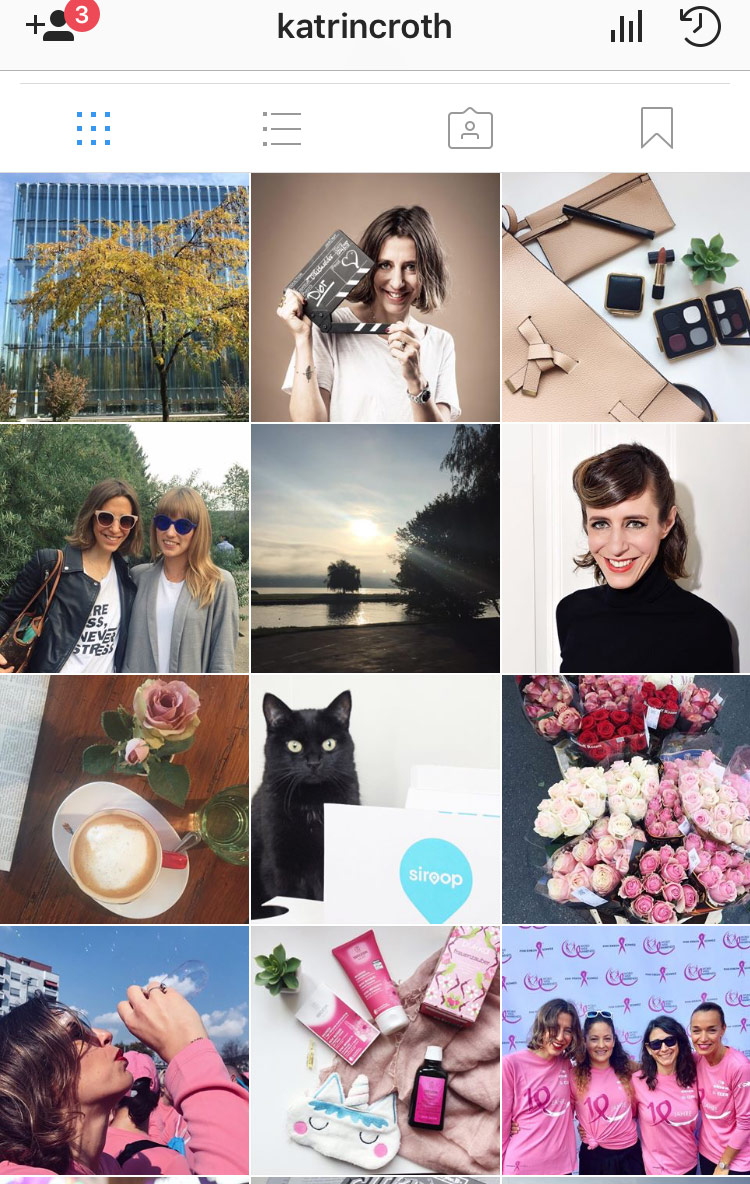
Task: Switch to the grid view tab
Action: [x=93, y=128]
